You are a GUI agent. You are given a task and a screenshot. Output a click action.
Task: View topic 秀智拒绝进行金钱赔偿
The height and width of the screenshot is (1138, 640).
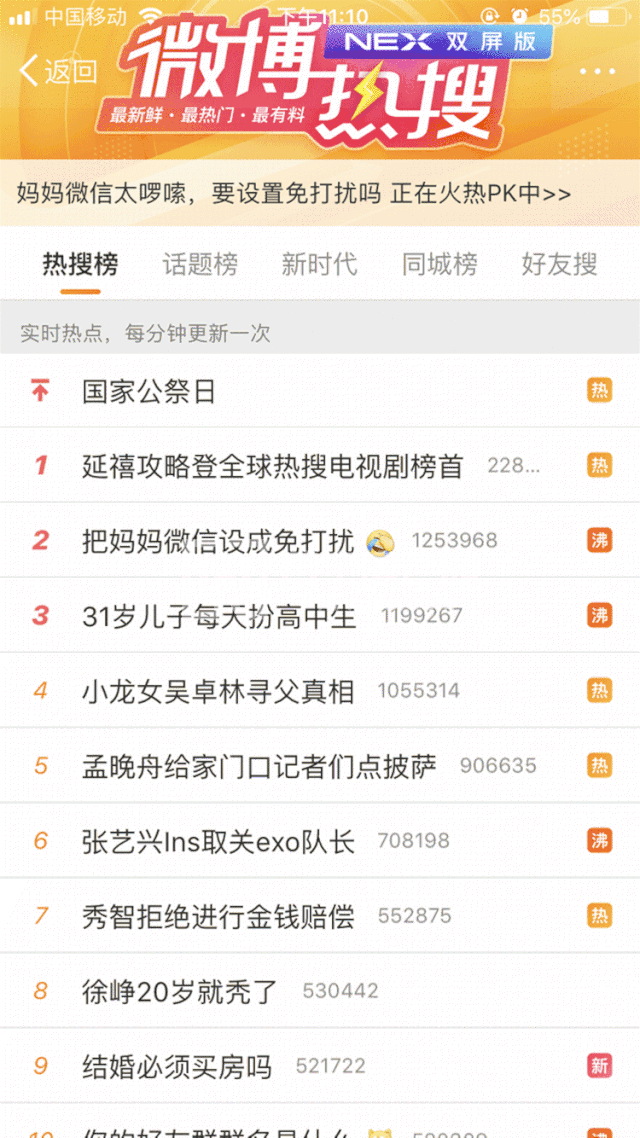click(x=217, y=916)
